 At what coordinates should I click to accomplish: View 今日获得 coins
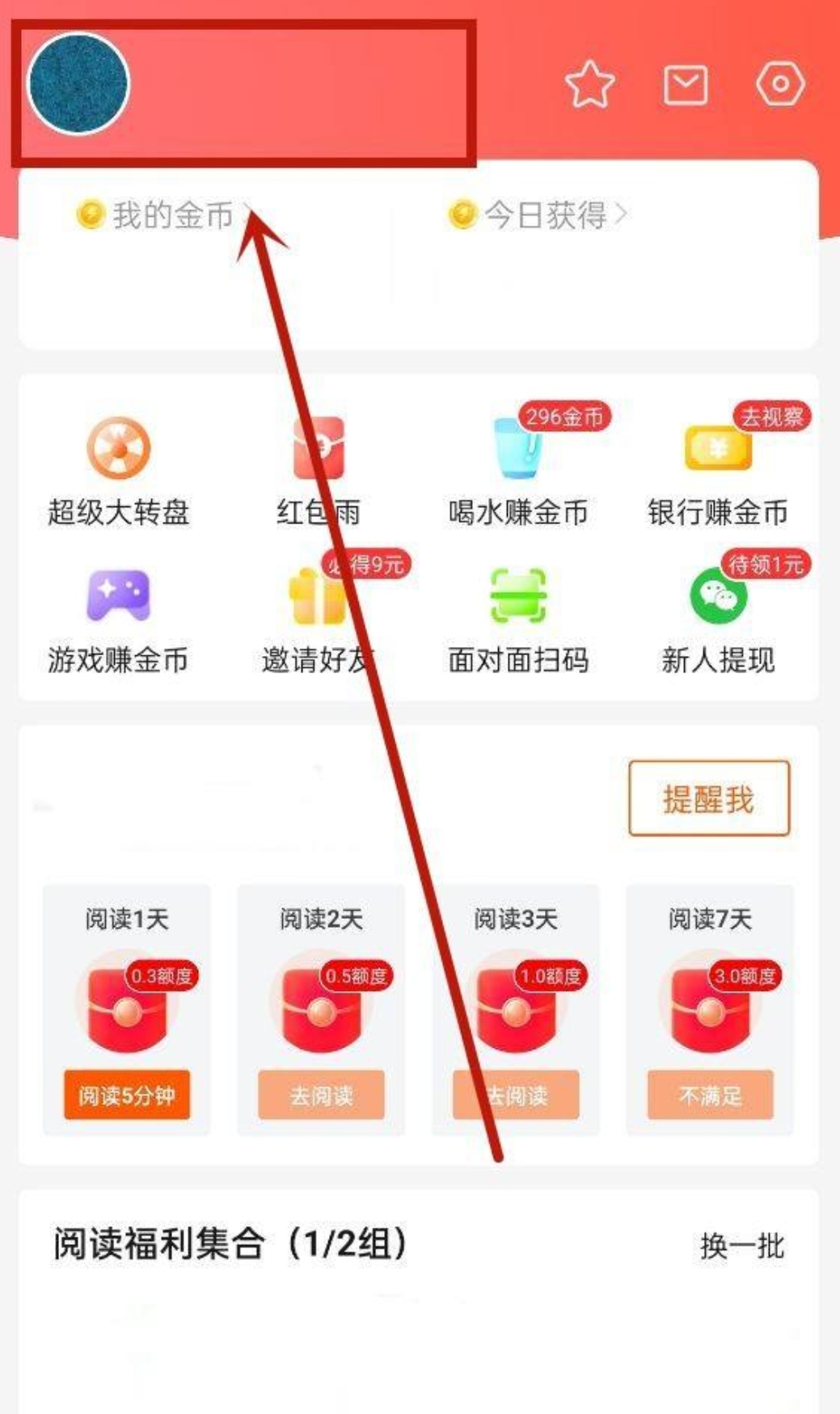[543, 215]
